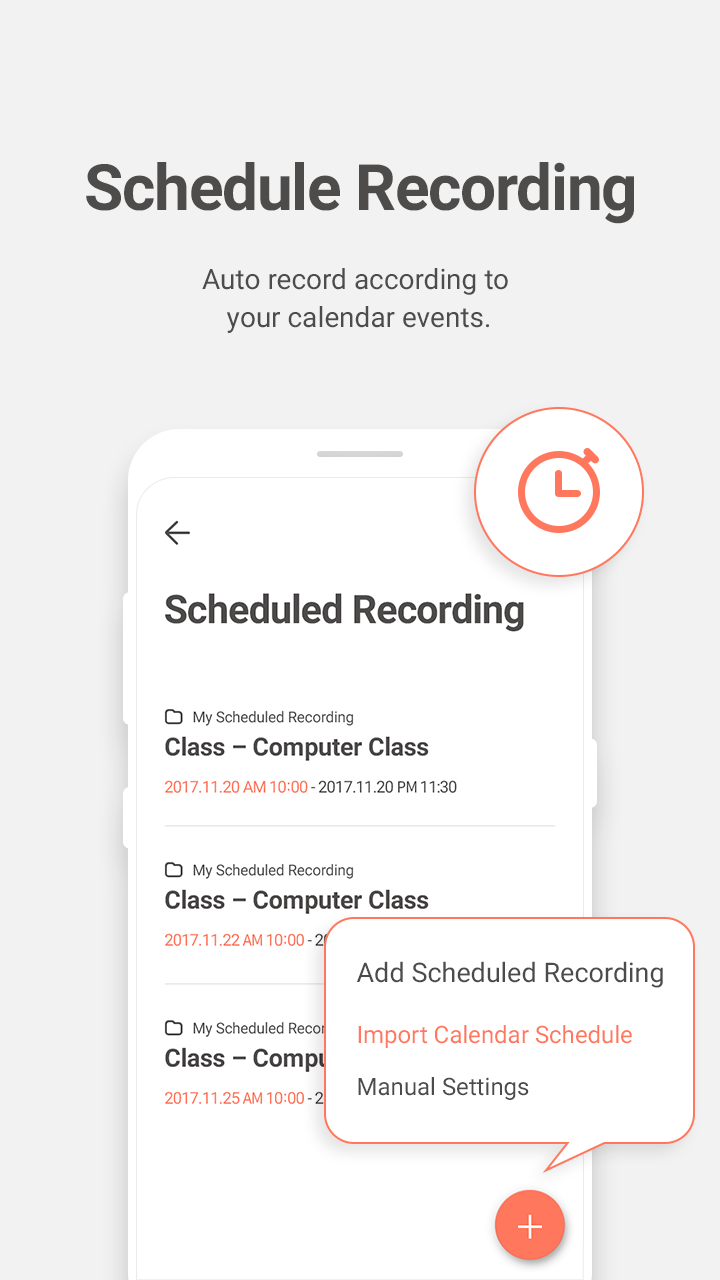Open the folder icon on first recording entry
Image resolution: width=720 pixels, height=1280 pixels.
click(172, 717)
